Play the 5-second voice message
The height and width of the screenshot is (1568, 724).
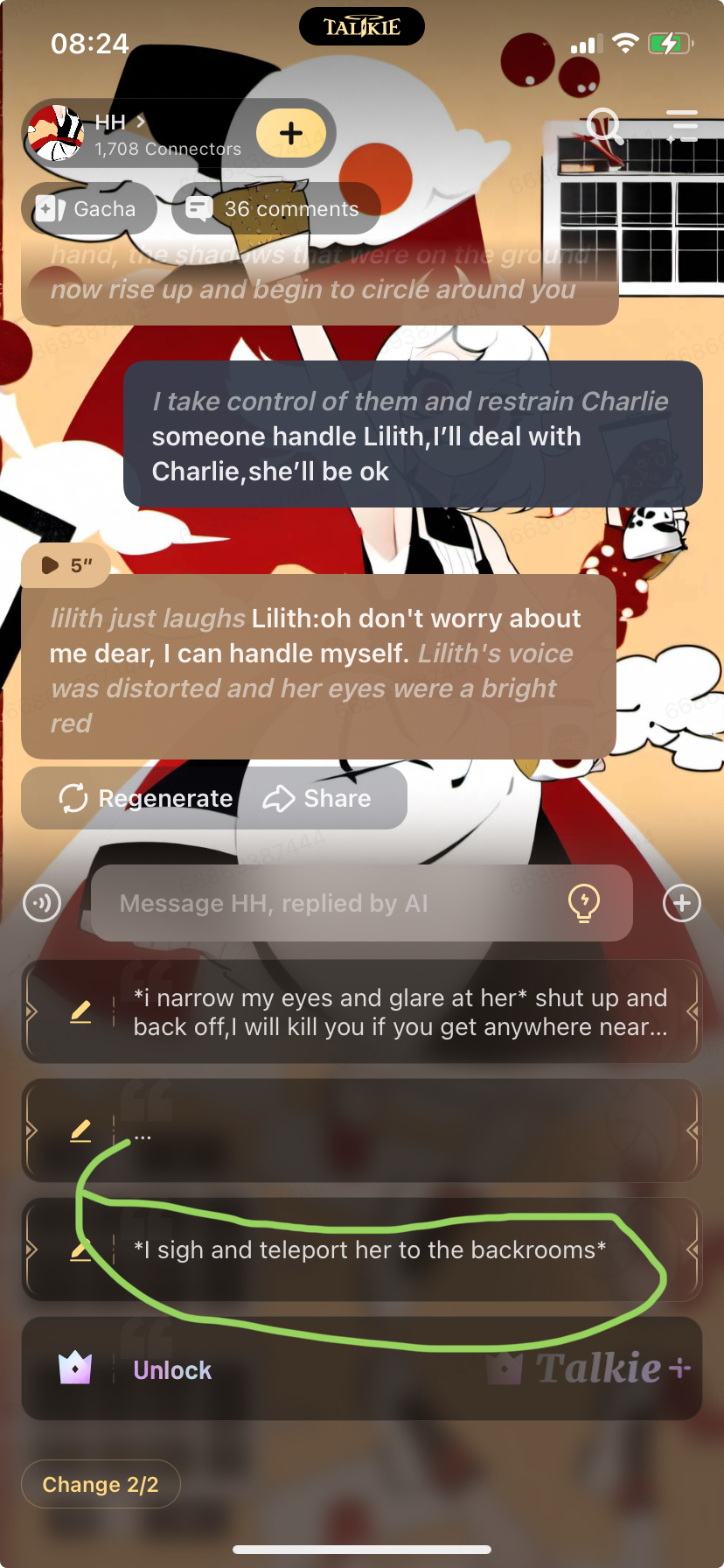point(65,565)
